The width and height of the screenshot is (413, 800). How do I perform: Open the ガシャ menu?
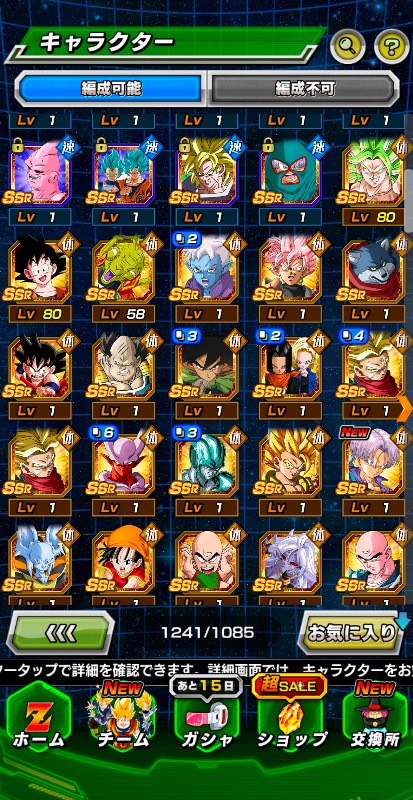click(207, 720)
